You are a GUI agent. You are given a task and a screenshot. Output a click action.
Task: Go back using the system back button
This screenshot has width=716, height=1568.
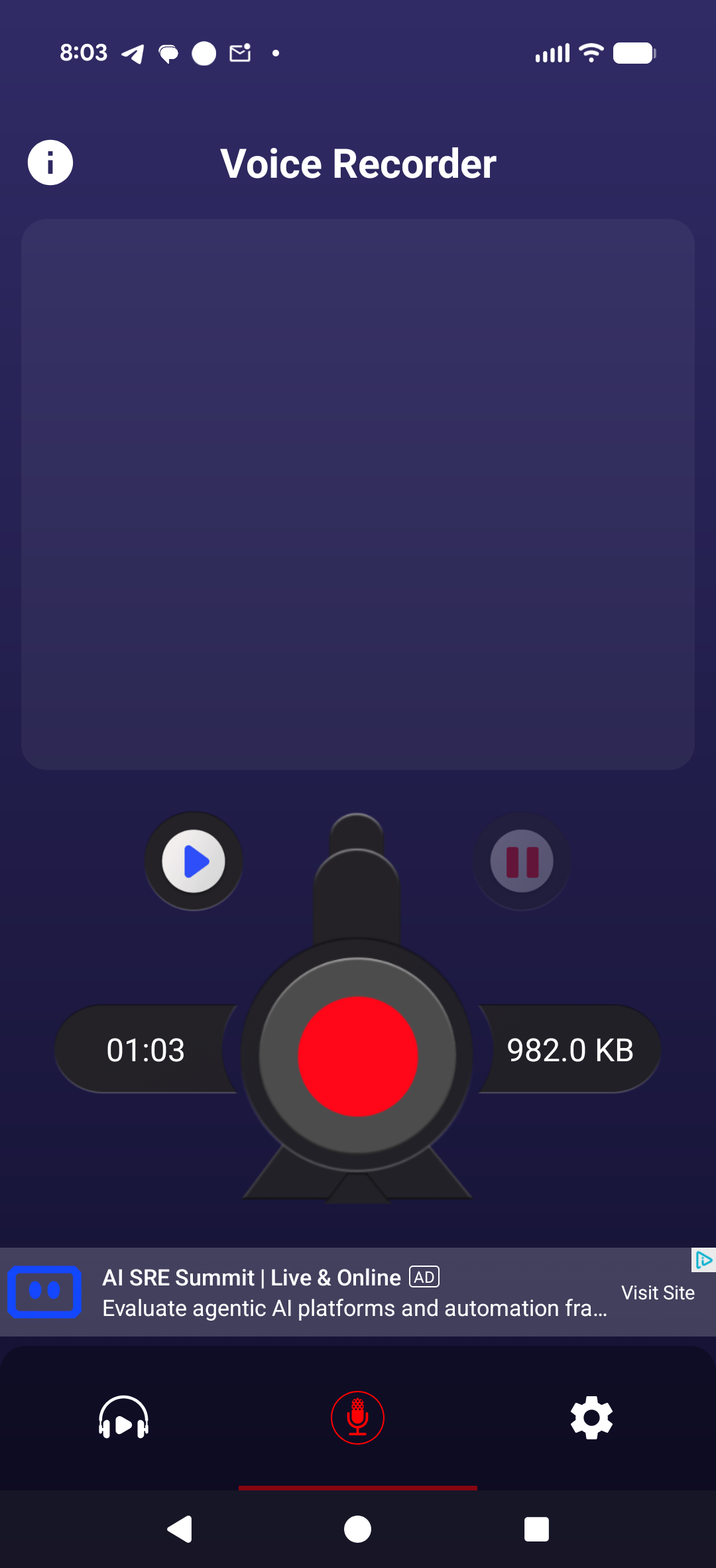[180, 1530]
